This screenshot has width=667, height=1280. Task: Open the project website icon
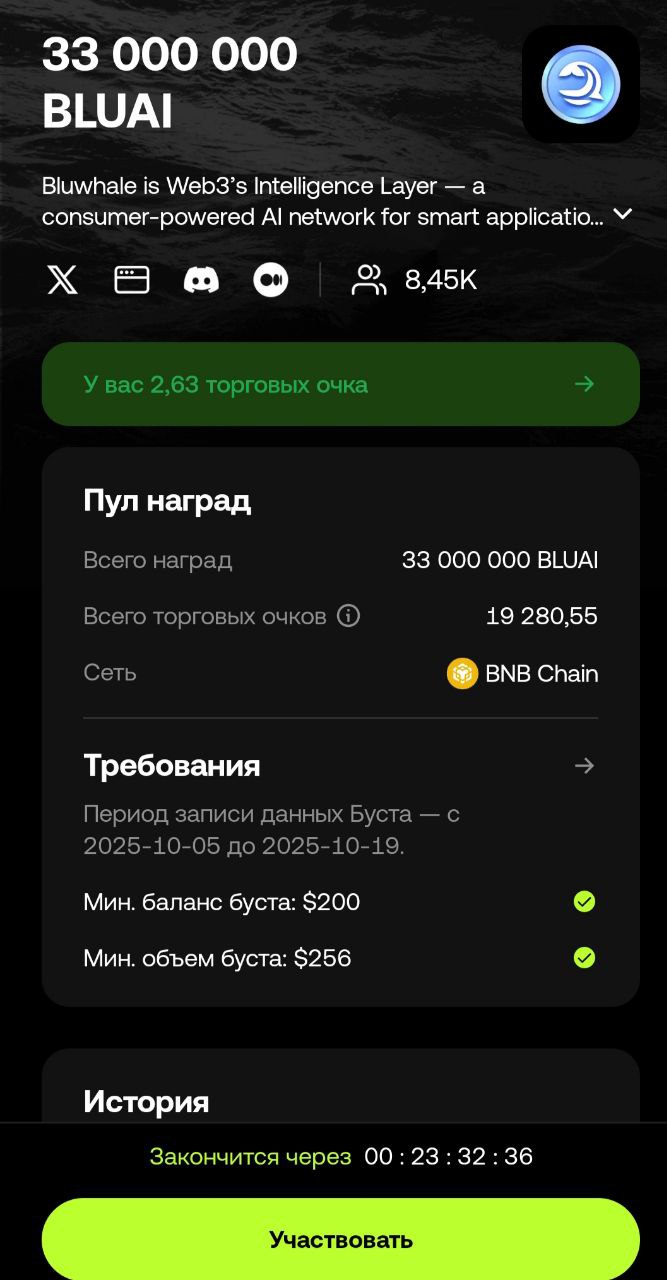pos(132,280)
